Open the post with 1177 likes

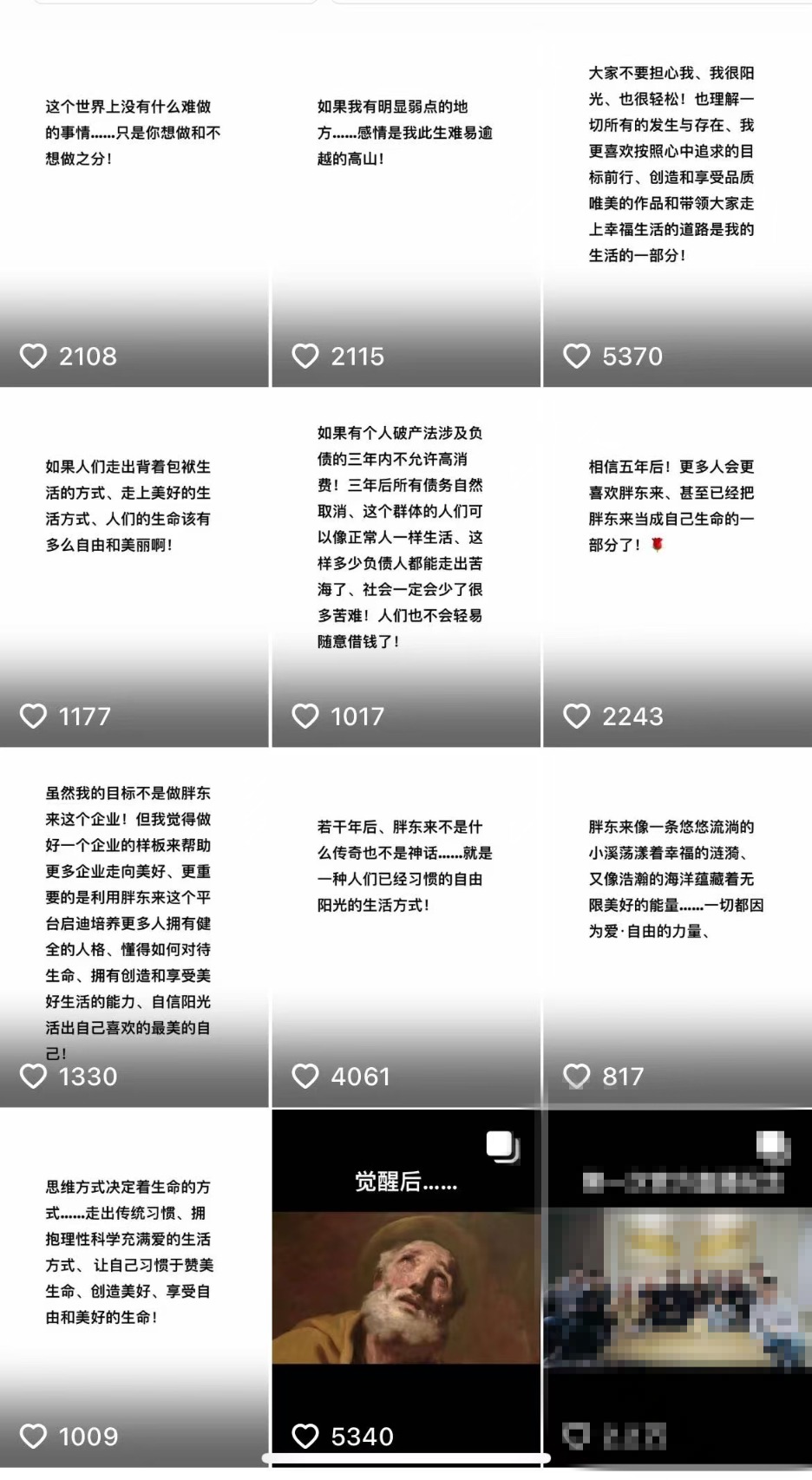point(134,568)
